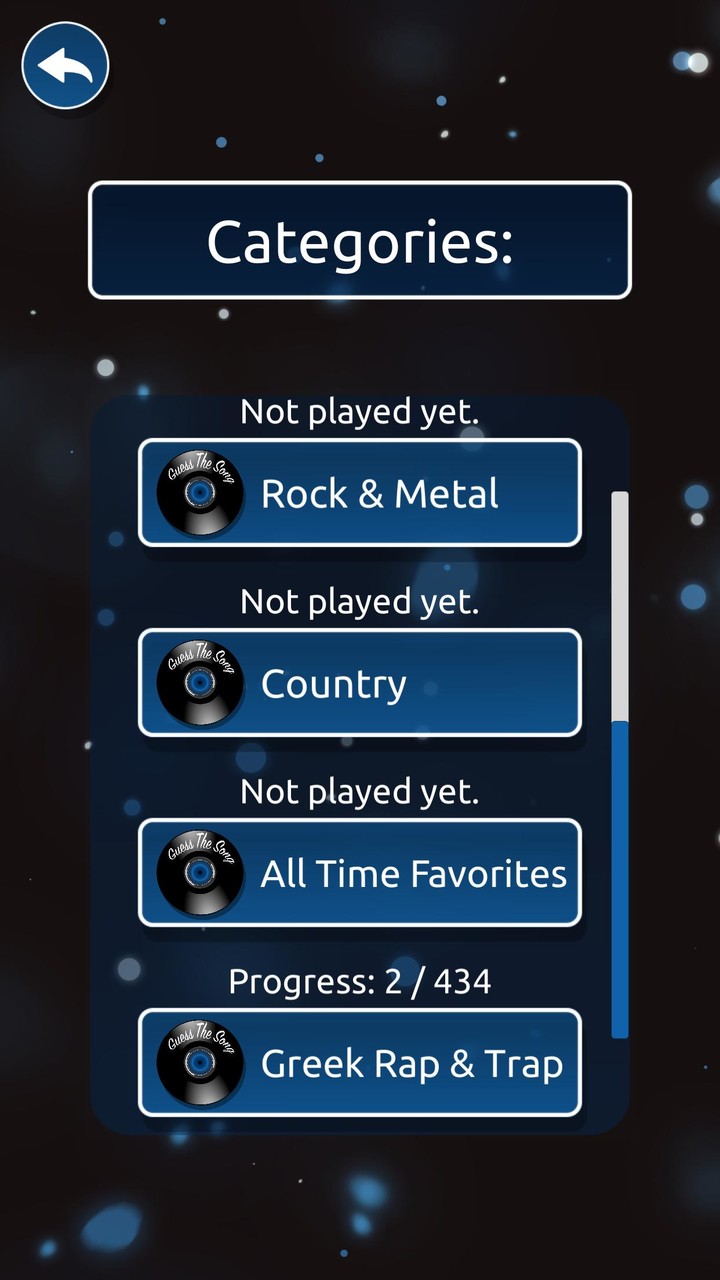Image resolution: width=720 pixels, height=1280 pixels.
Task: Select the spinning record icon on the top category
Action: (x=199, y=492)
